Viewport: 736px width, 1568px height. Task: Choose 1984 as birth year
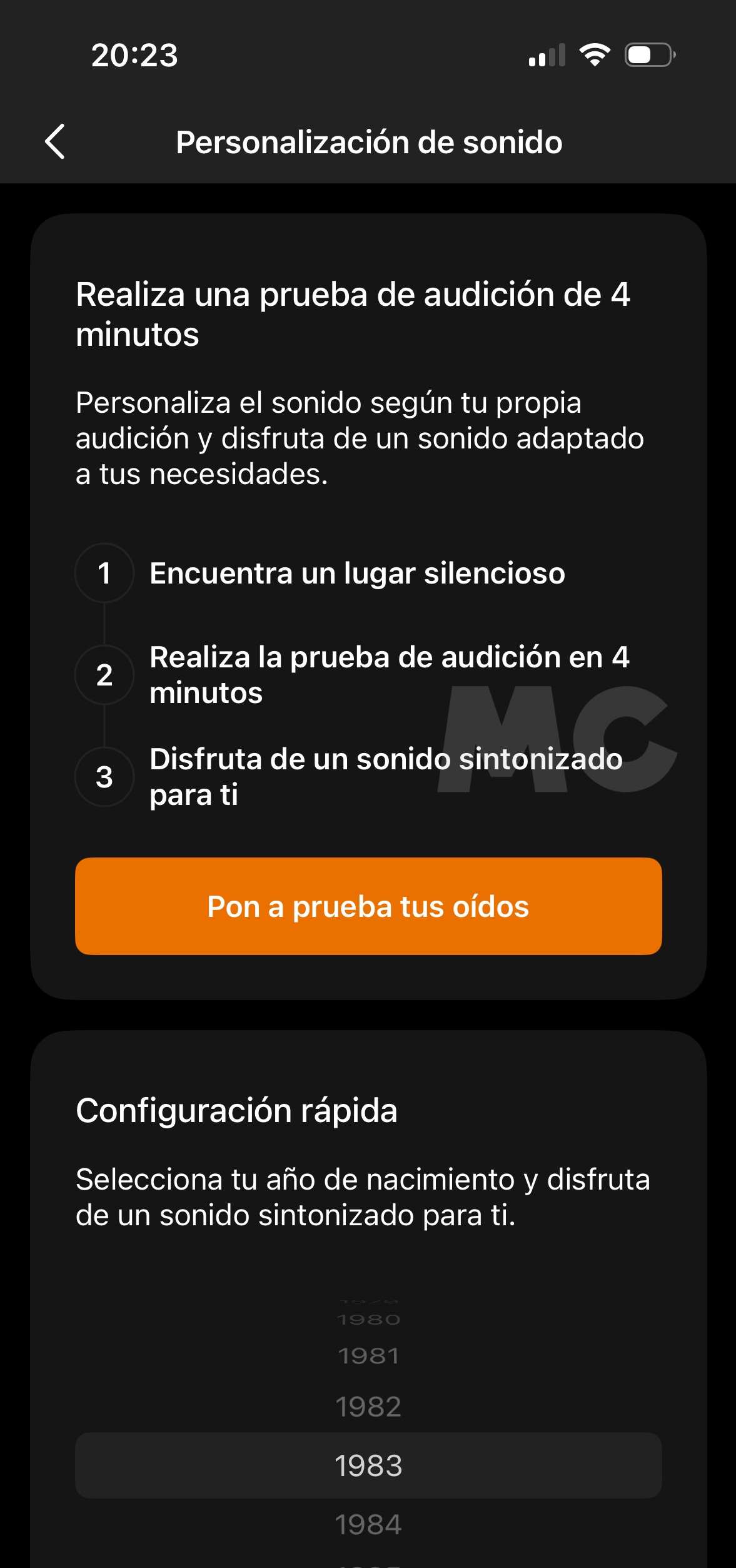(368, 1524)
